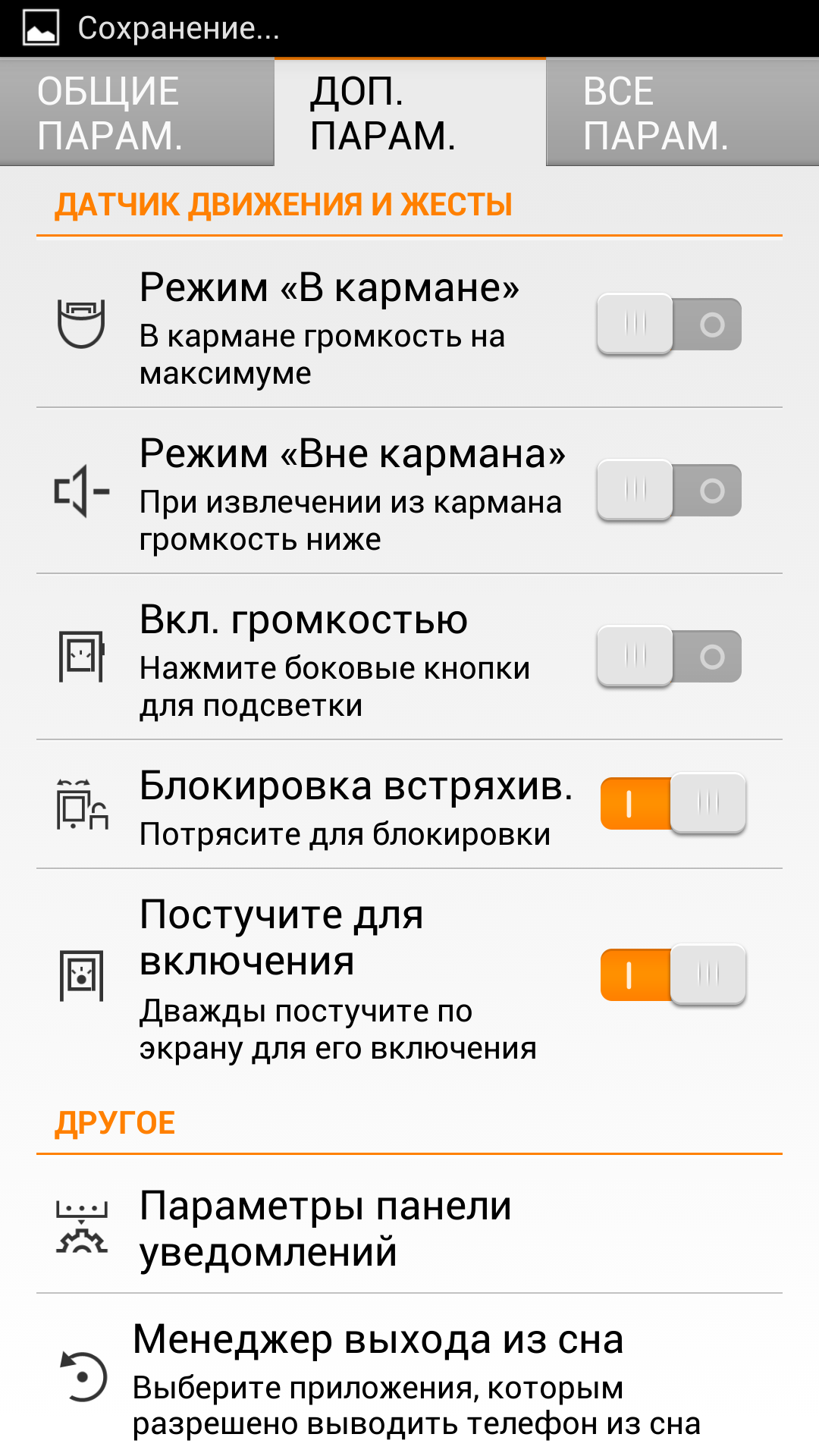Switch to the ОБЩИЕ ПАРАМ. tab

click(x=136, y=112)
